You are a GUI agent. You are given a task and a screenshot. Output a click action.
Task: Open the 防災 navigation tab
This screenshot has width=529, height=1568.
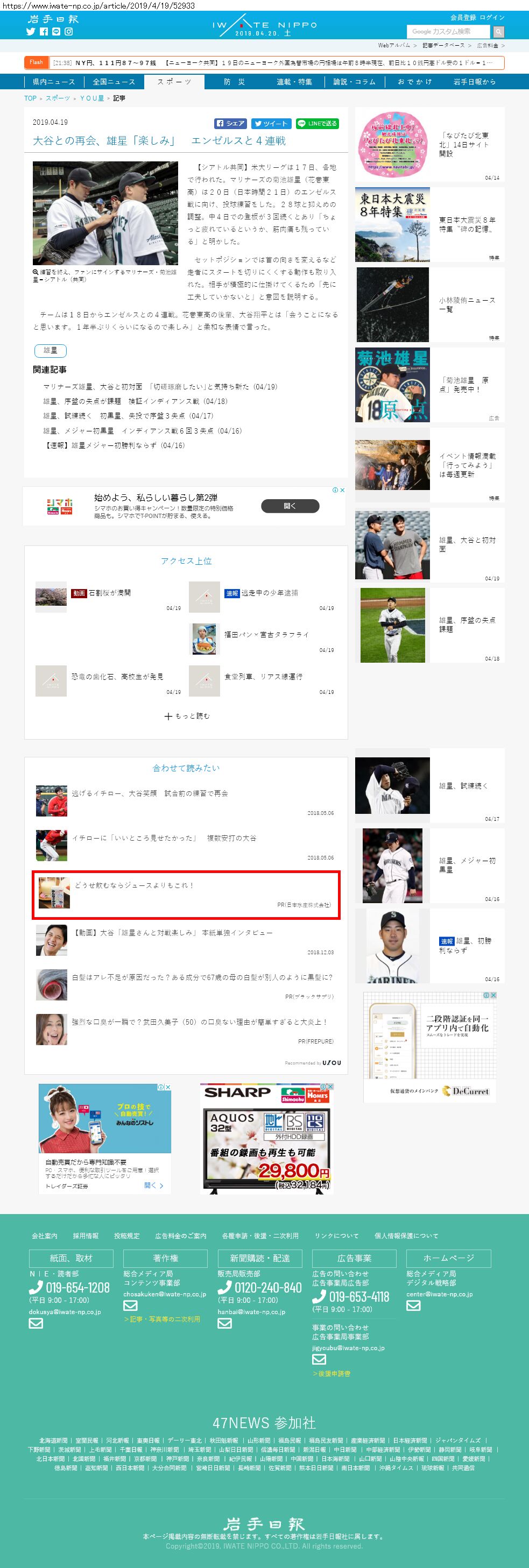(x=235, y=82)
